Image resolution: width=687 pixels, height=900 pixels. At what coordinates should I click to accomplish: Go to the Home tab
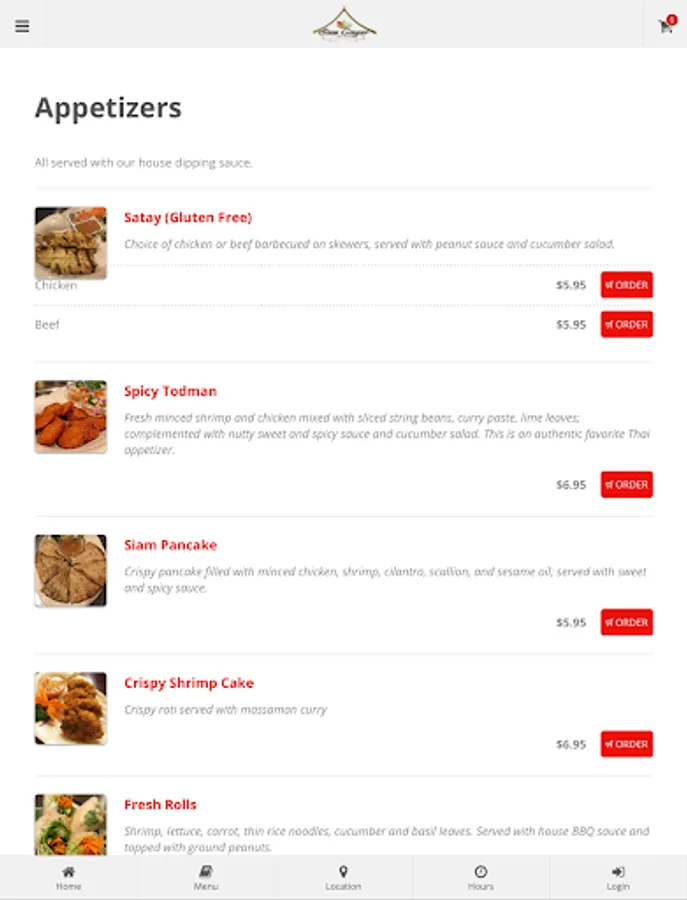pos(68,878)
